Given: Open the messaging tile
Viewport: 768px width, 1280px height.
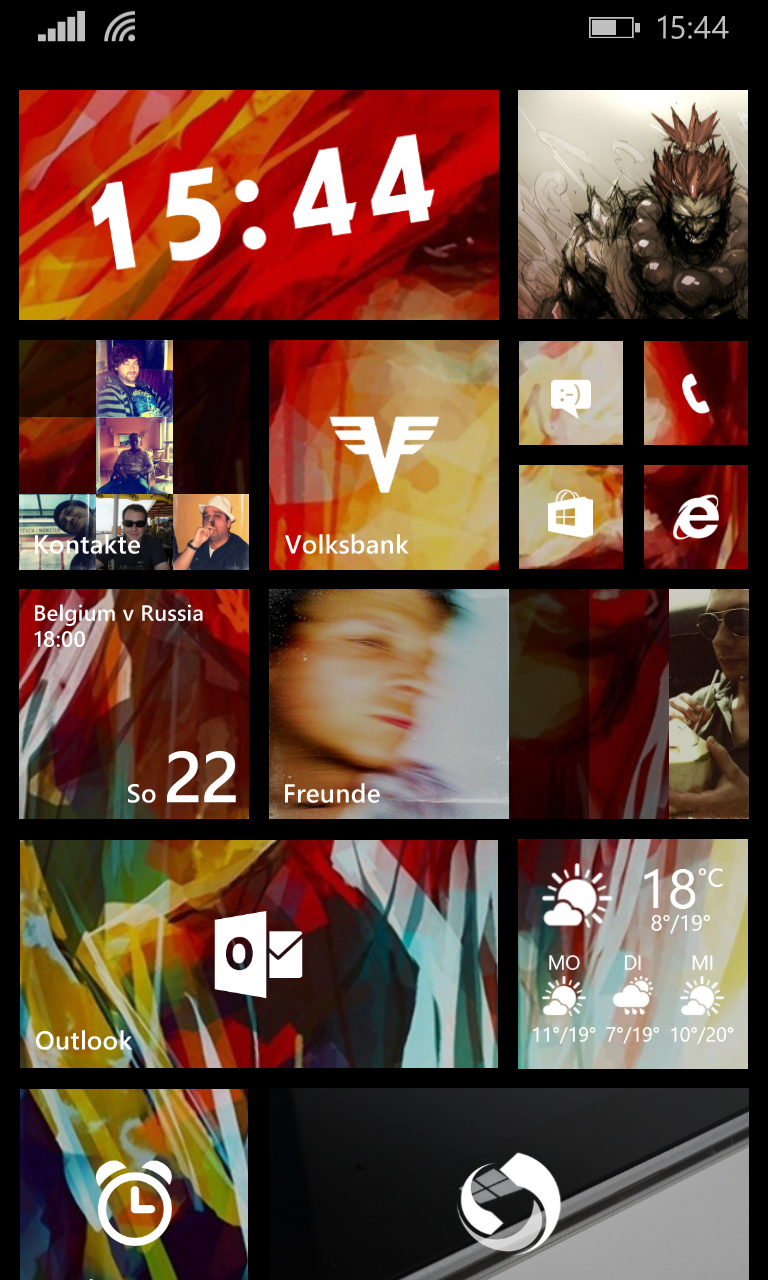Looking at the screenshot, I should pyautogui.click(x=571, y=393).
